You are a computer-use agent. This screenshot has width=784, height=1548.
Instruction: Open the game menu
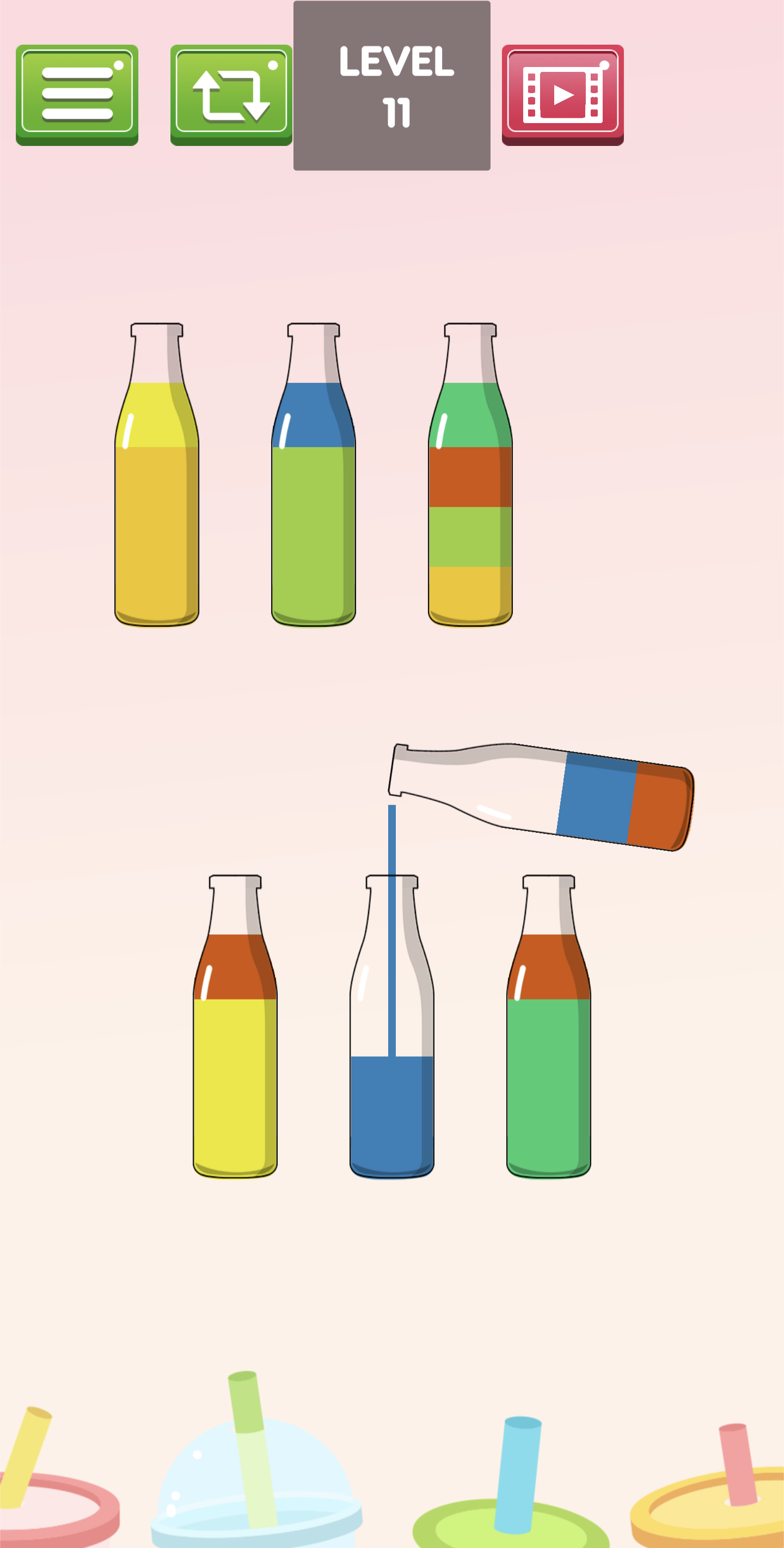[x=77, y=94]
